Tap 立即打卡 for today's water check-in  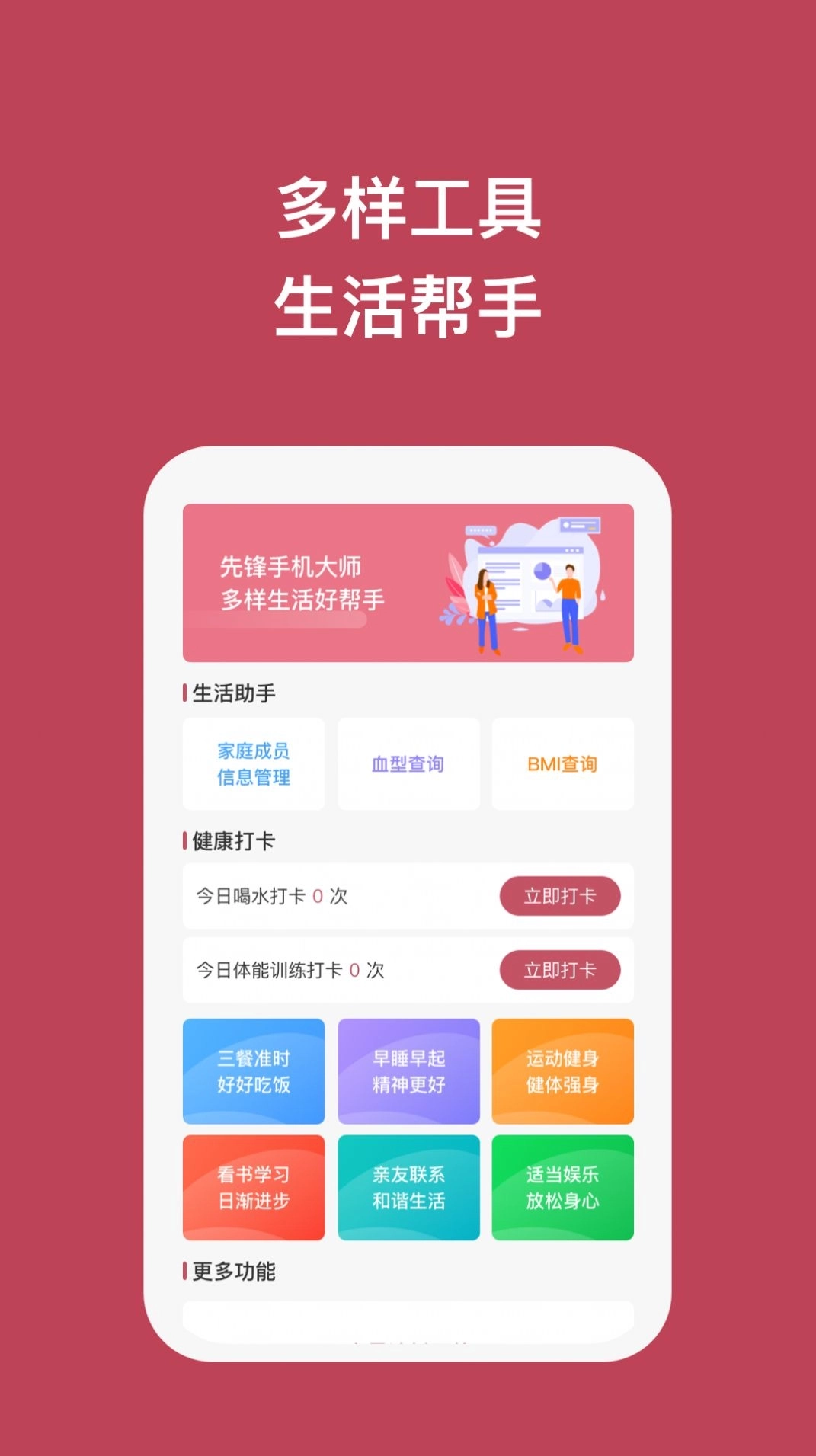(x=559, y=896)
